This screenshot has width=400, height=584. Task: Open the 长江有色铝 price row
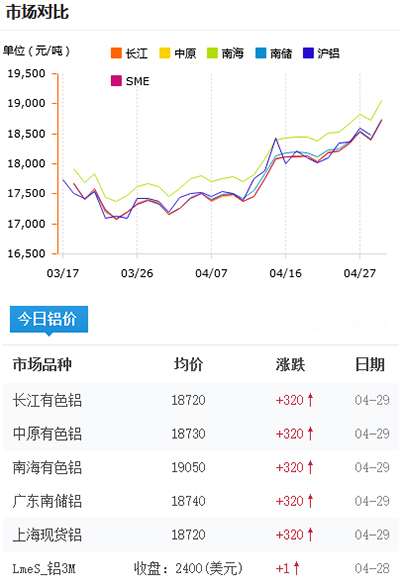click(201, 400)
